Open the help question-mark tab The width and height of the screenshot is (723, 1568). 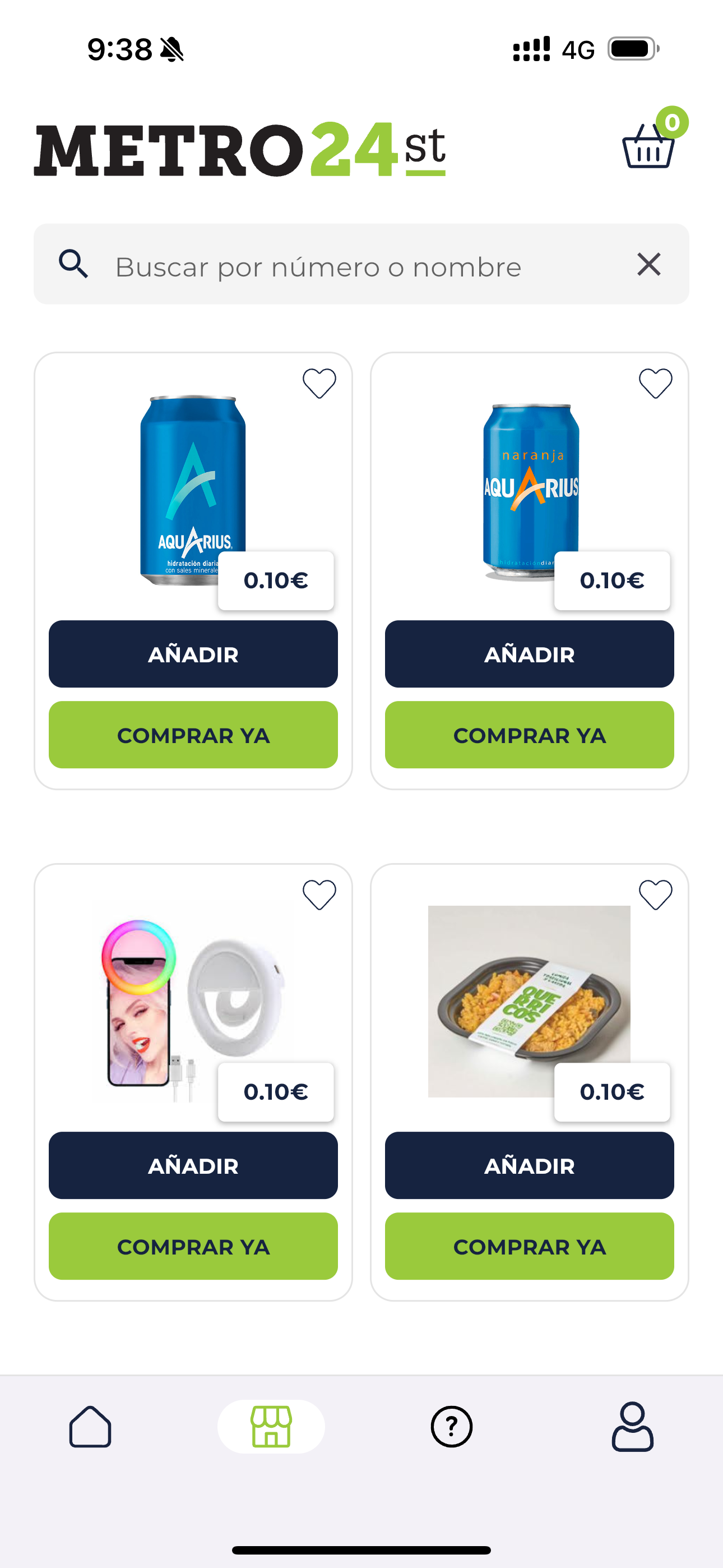pyautogui.click(x=452, y=1426)
